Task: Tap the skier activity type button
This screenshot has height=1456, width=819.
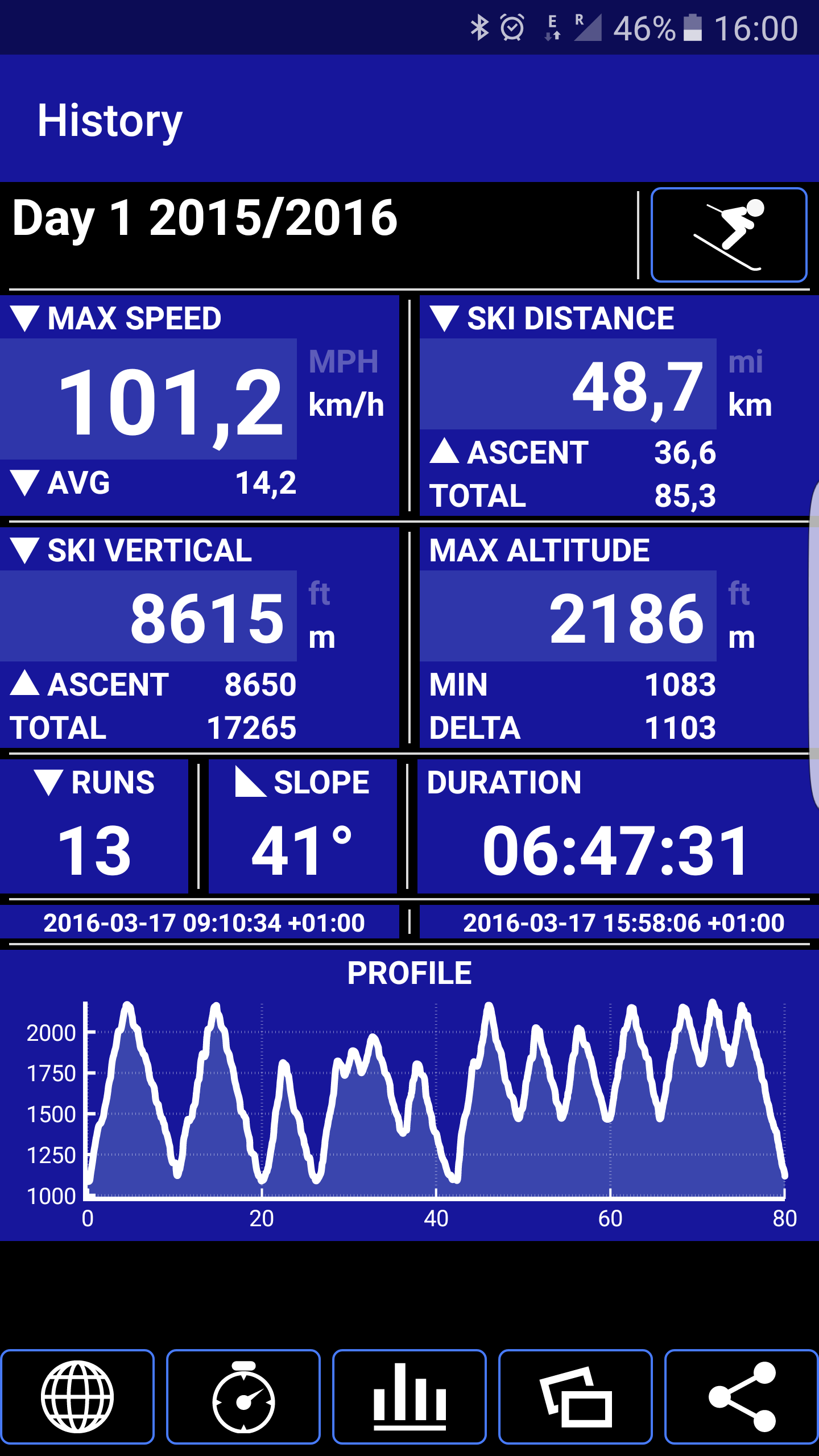Action: pyautogui.click(x=728, y=235)
